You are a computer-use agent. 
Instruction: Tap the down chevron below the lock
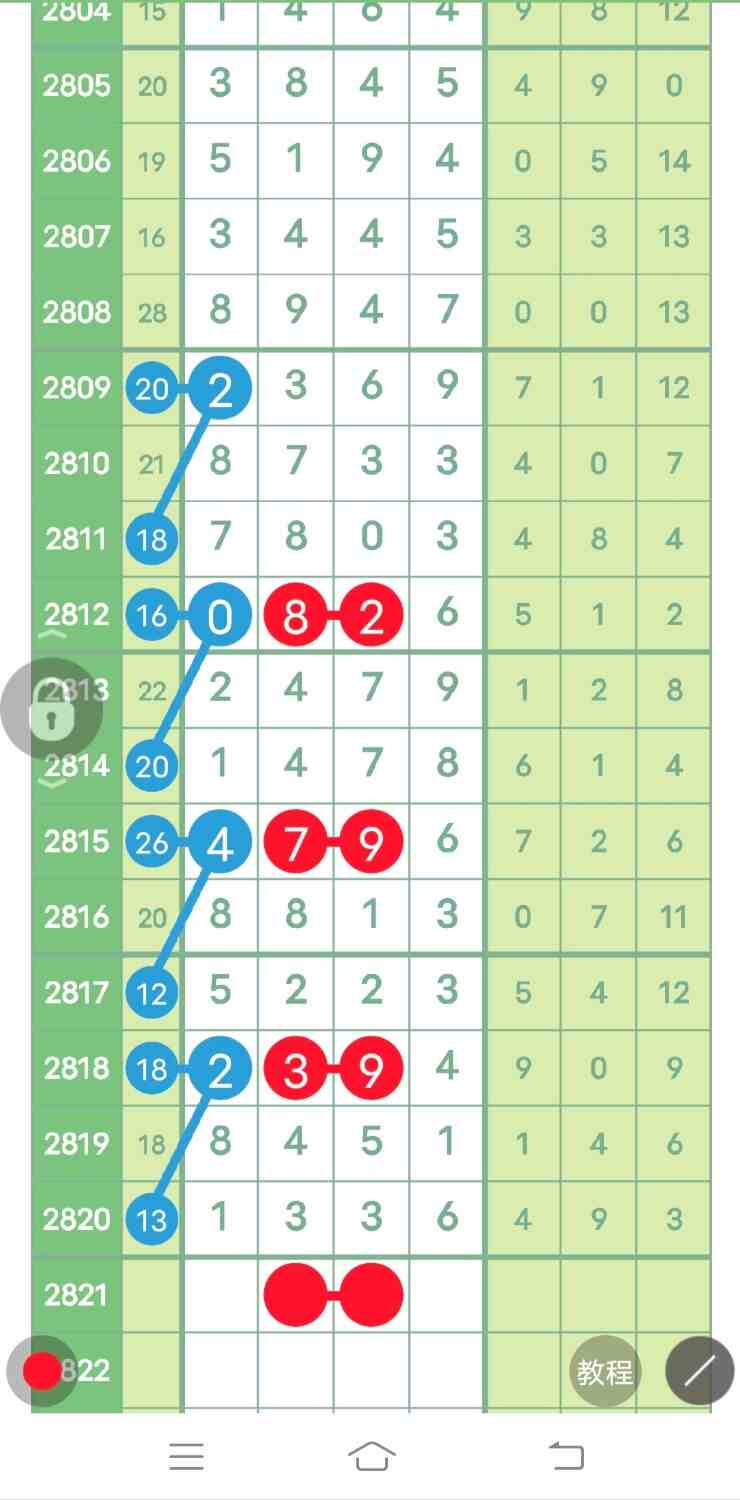pyautogui.click(x=52, y=781)
